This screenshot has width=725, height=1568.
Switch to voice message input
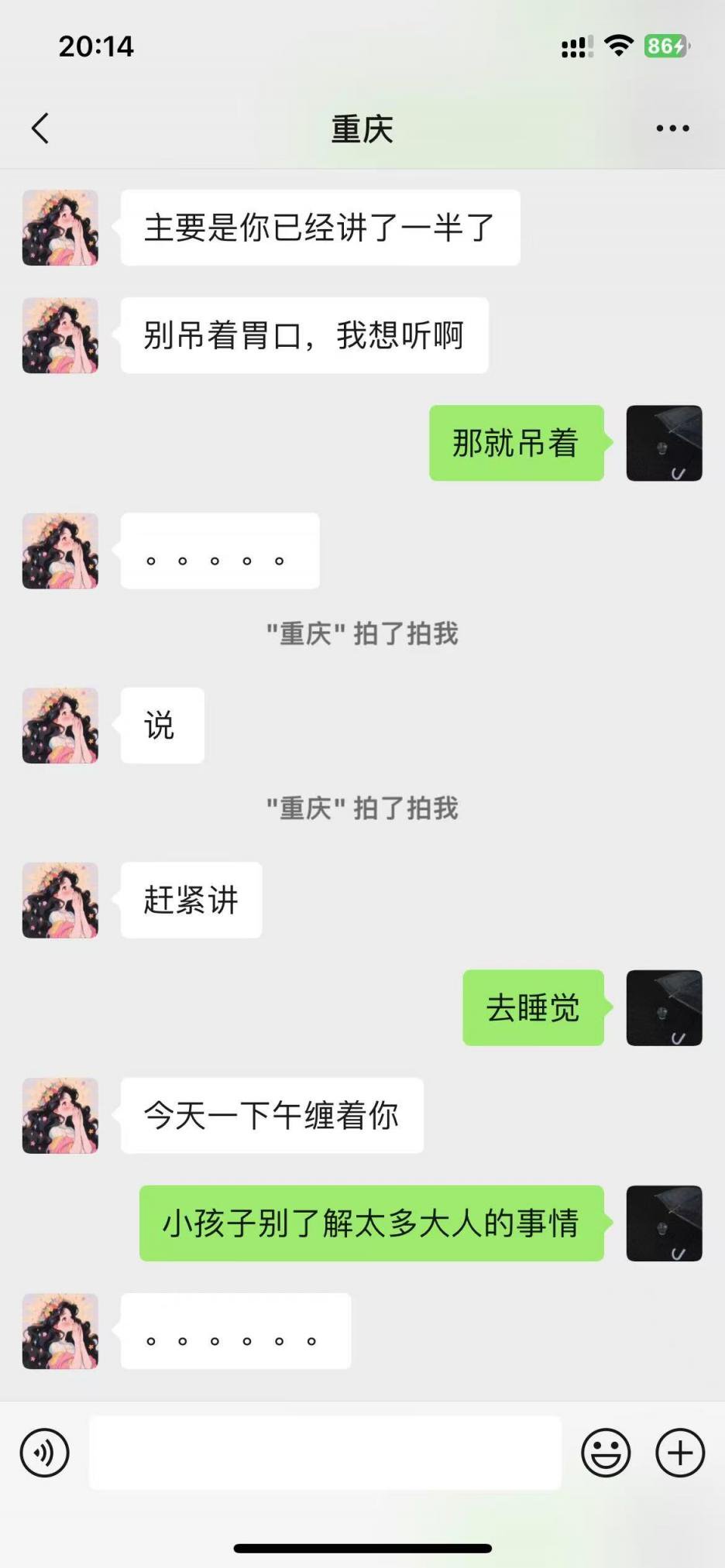click(45, 1452)
